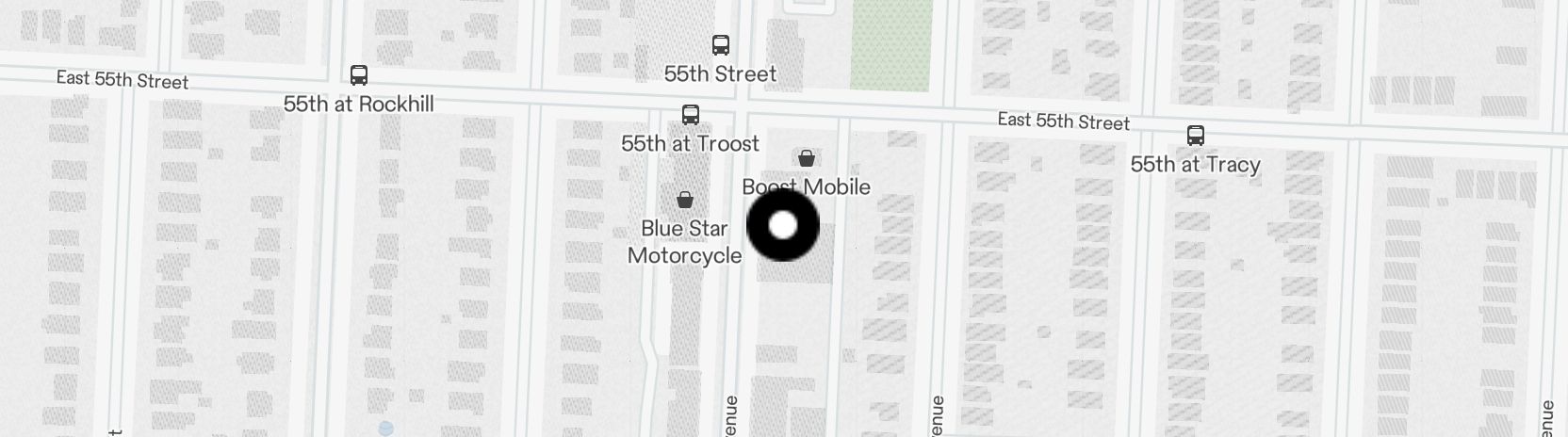
Task: Tap the black location pin
Action: (x=783, y=226)
